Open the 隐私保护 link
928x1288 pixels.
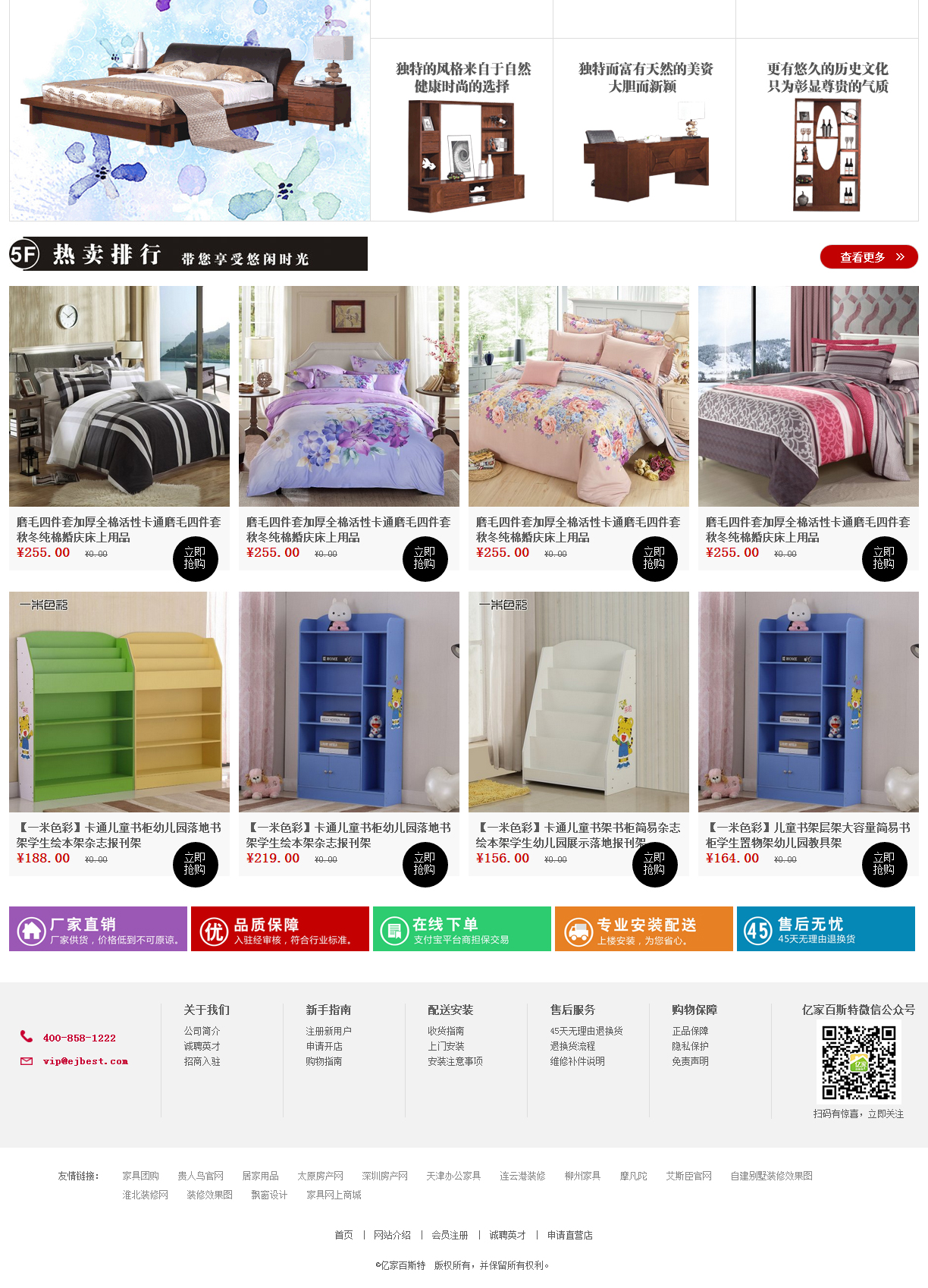(690, 1046)
